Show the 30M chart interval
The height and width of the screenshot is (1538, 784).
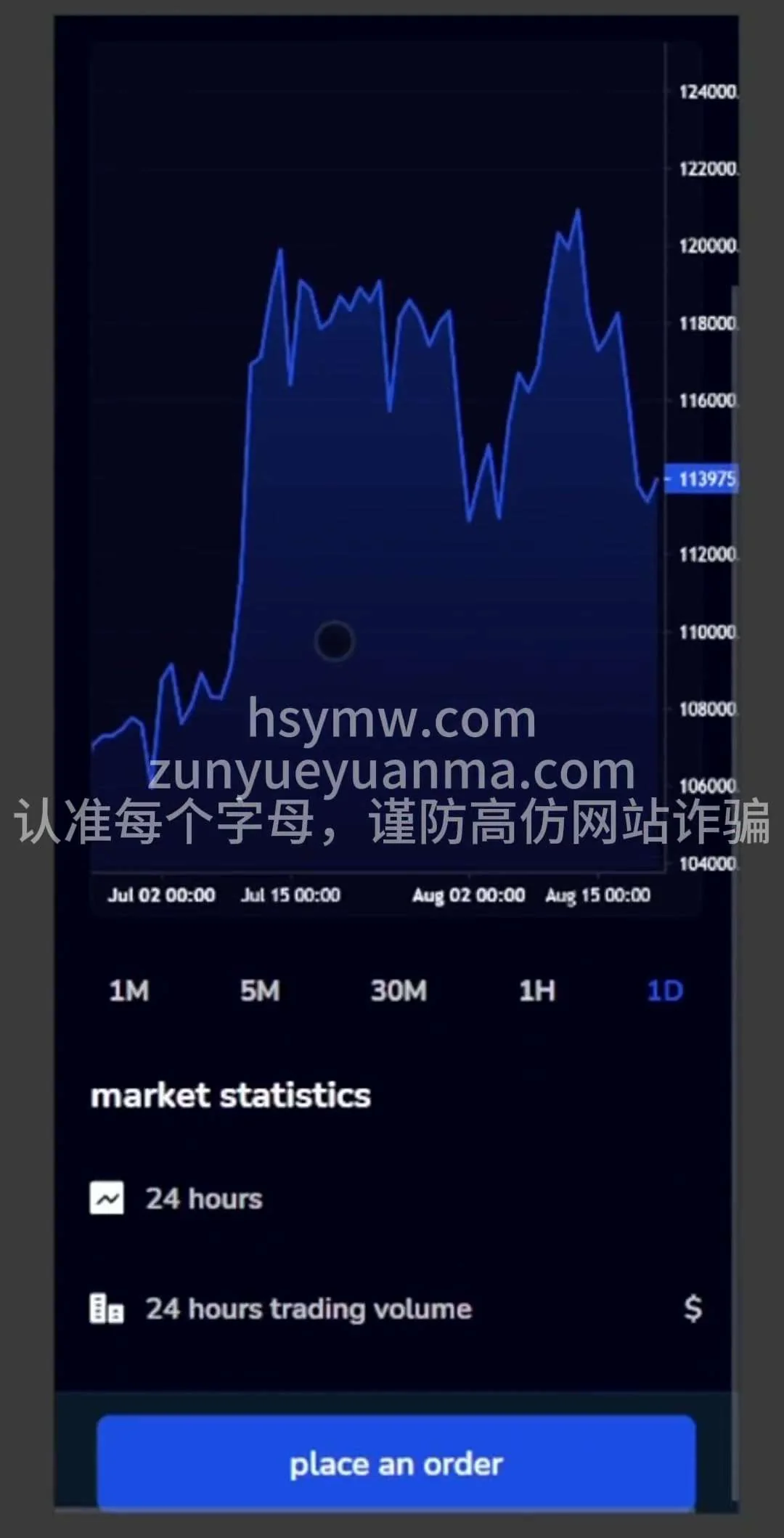pos(399,990)
